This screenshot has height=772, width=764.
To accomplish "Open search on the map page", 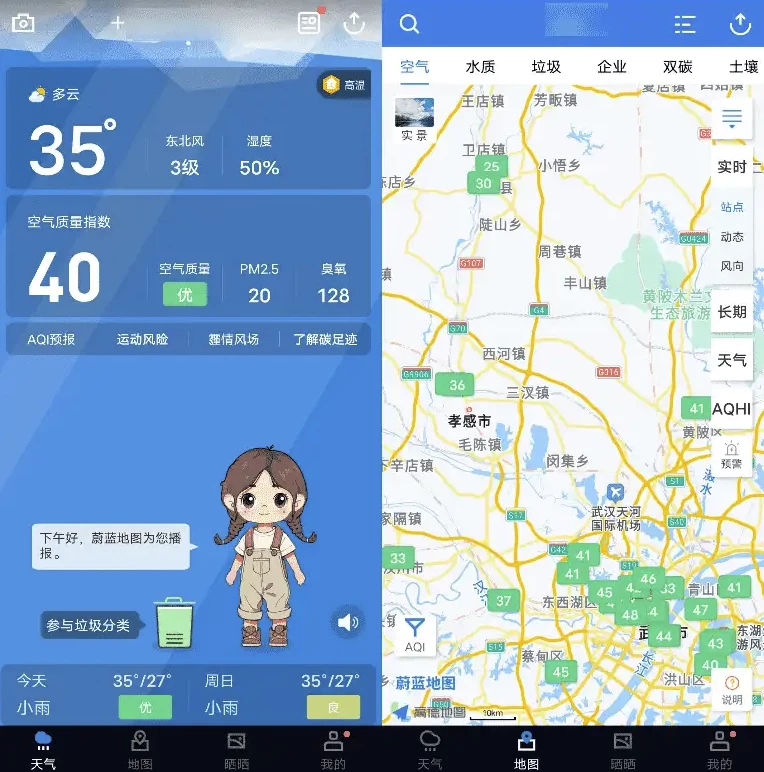I will 409,24.
